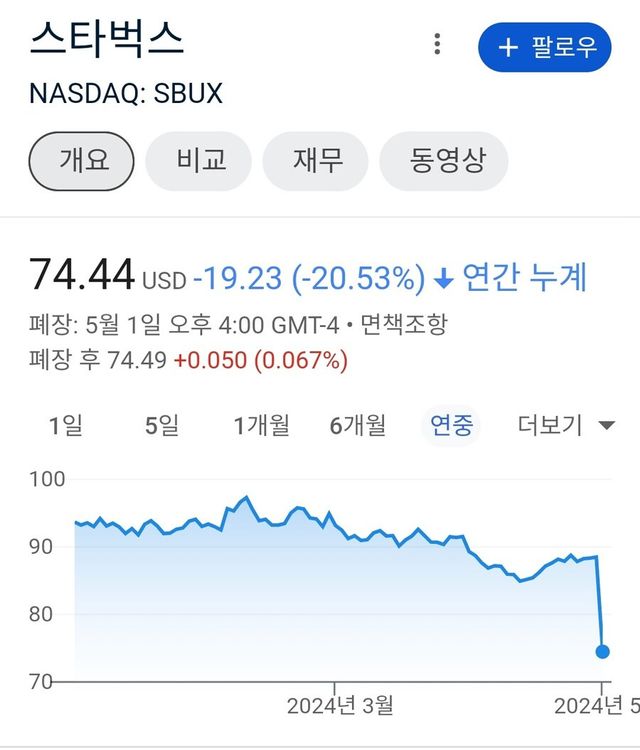Switch to the 비교 compare chip
This screenshot has height=750, width=640.
tap(199, 161)
